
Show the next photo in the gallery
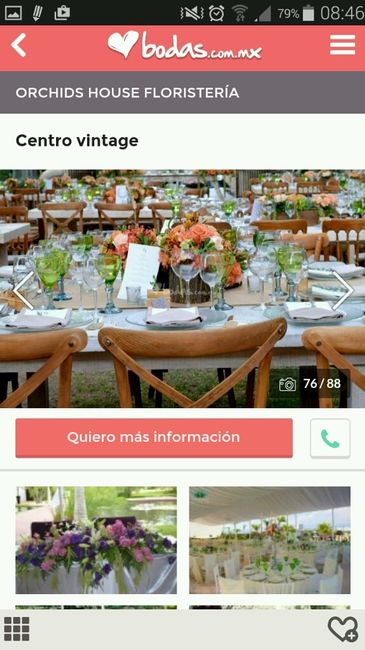pos(343,291)
